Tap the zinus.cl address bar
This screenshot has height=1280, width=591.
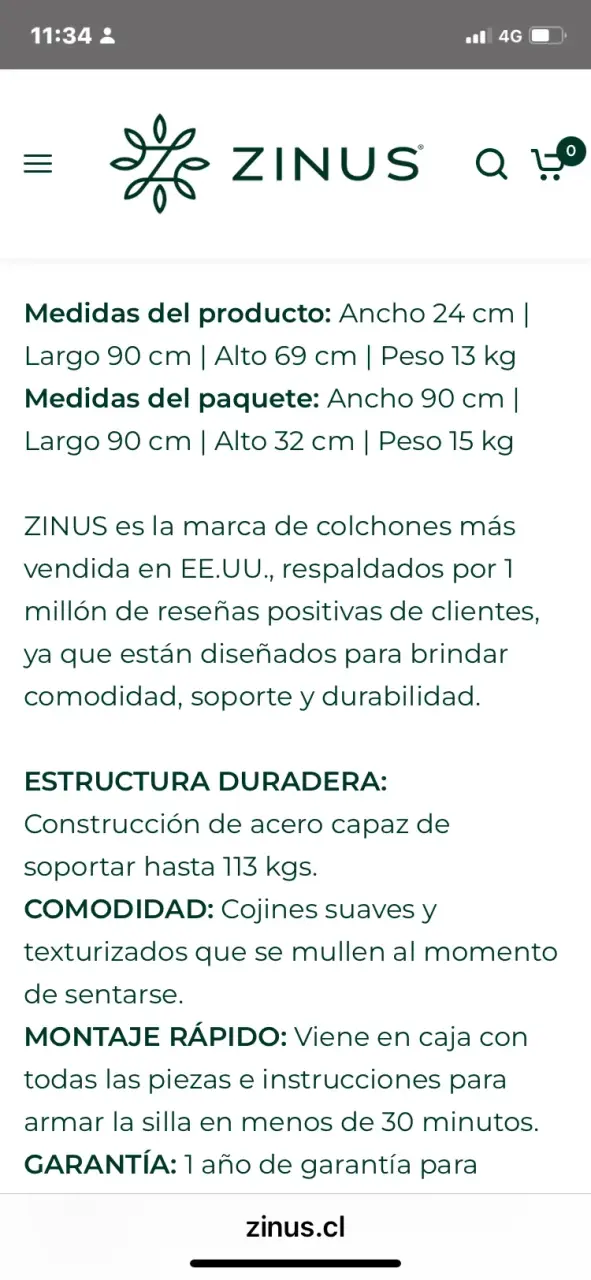click(295, 1226)
